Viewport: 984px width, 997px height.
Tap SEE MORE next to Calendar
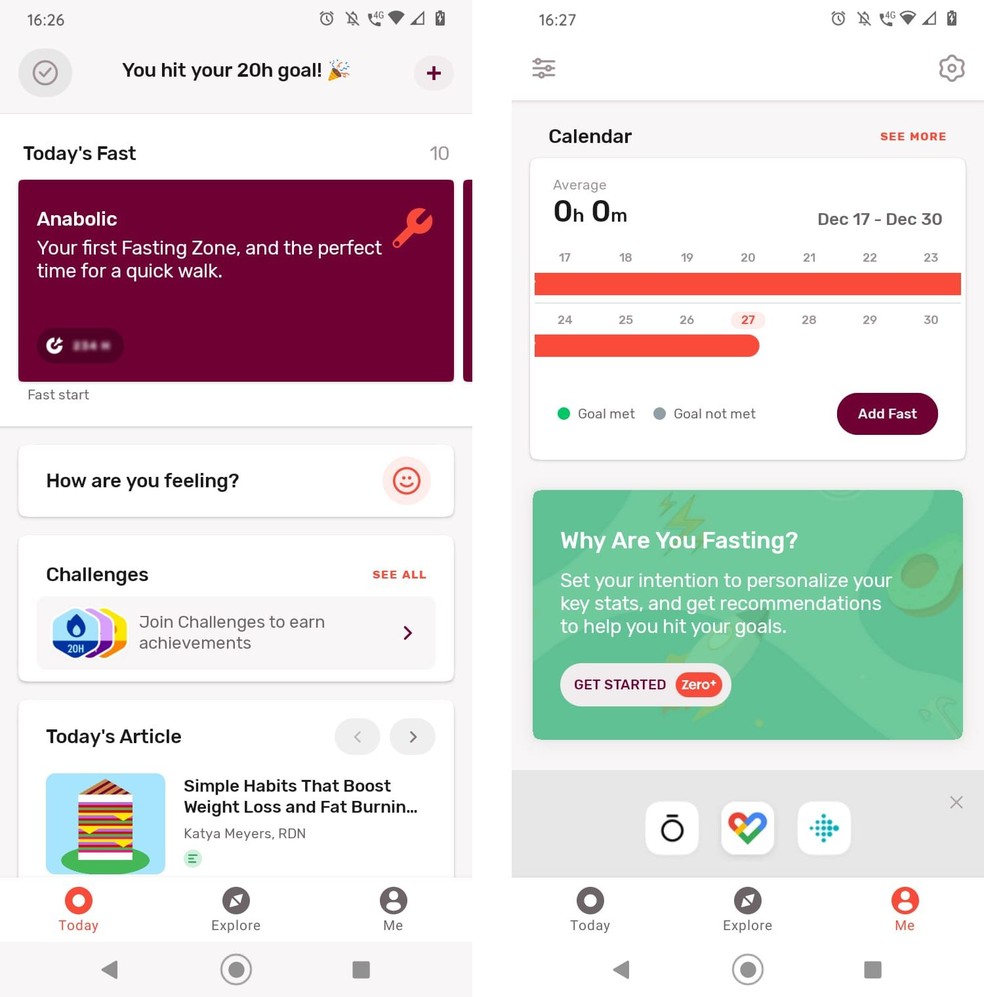pyautogui.click(x=912, y=136)
